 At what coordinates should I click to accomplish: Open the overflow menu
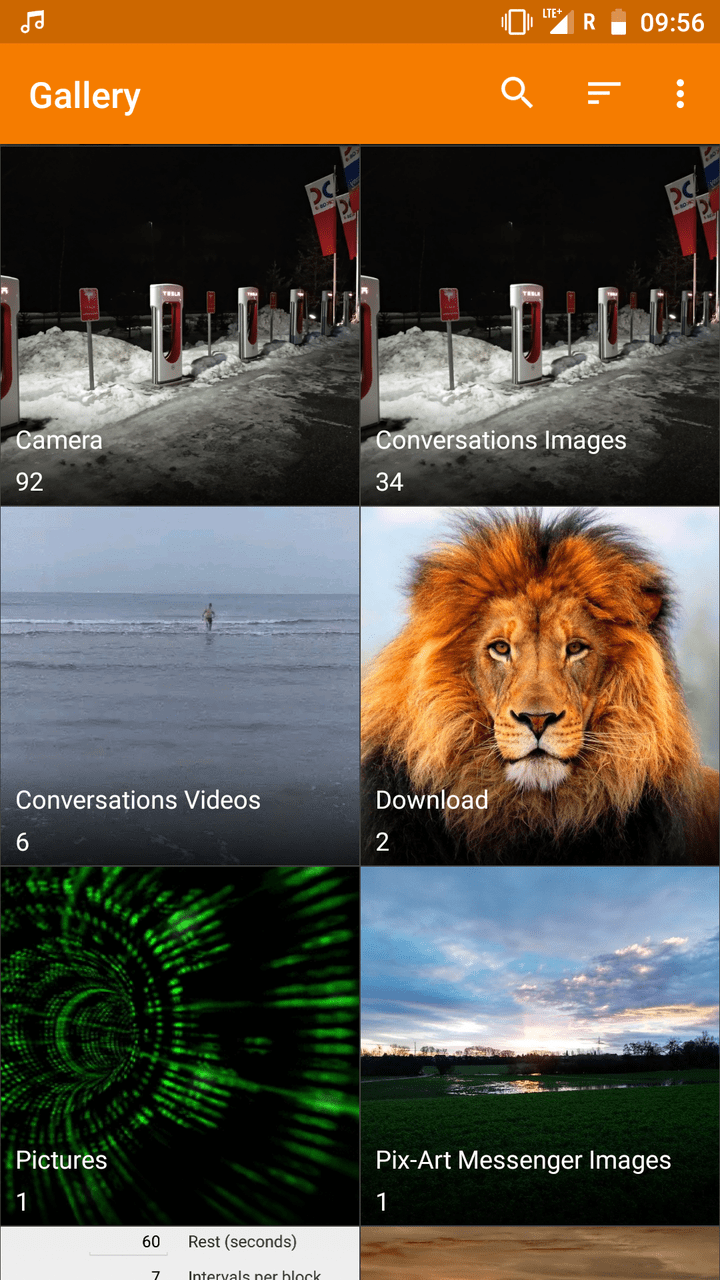pyautogui.click(x=680, y=94)
